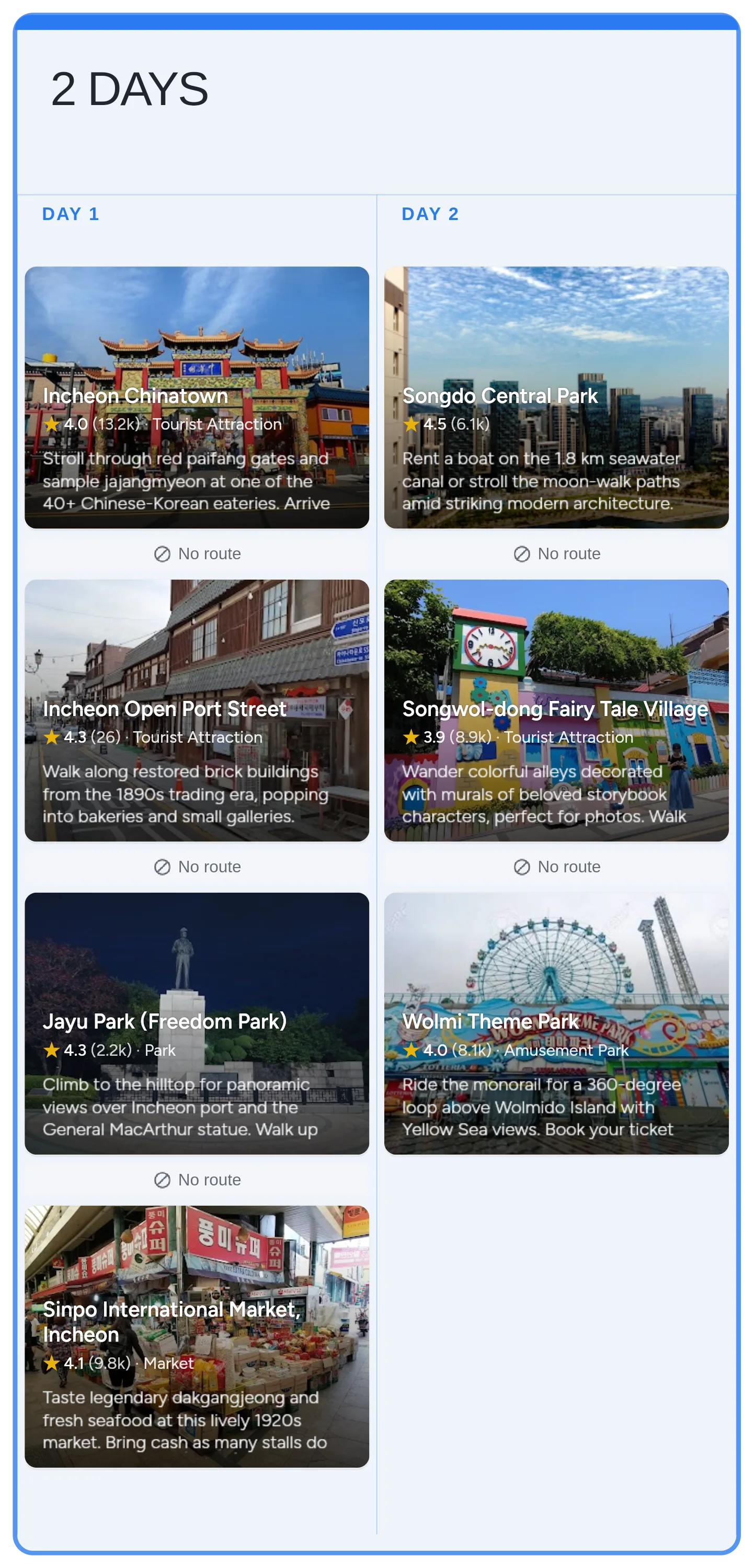Viewport: 754px width, 1568px height.
Task: View Songwol-dong Fairy Tale Village details
Action: click(556, 710)
